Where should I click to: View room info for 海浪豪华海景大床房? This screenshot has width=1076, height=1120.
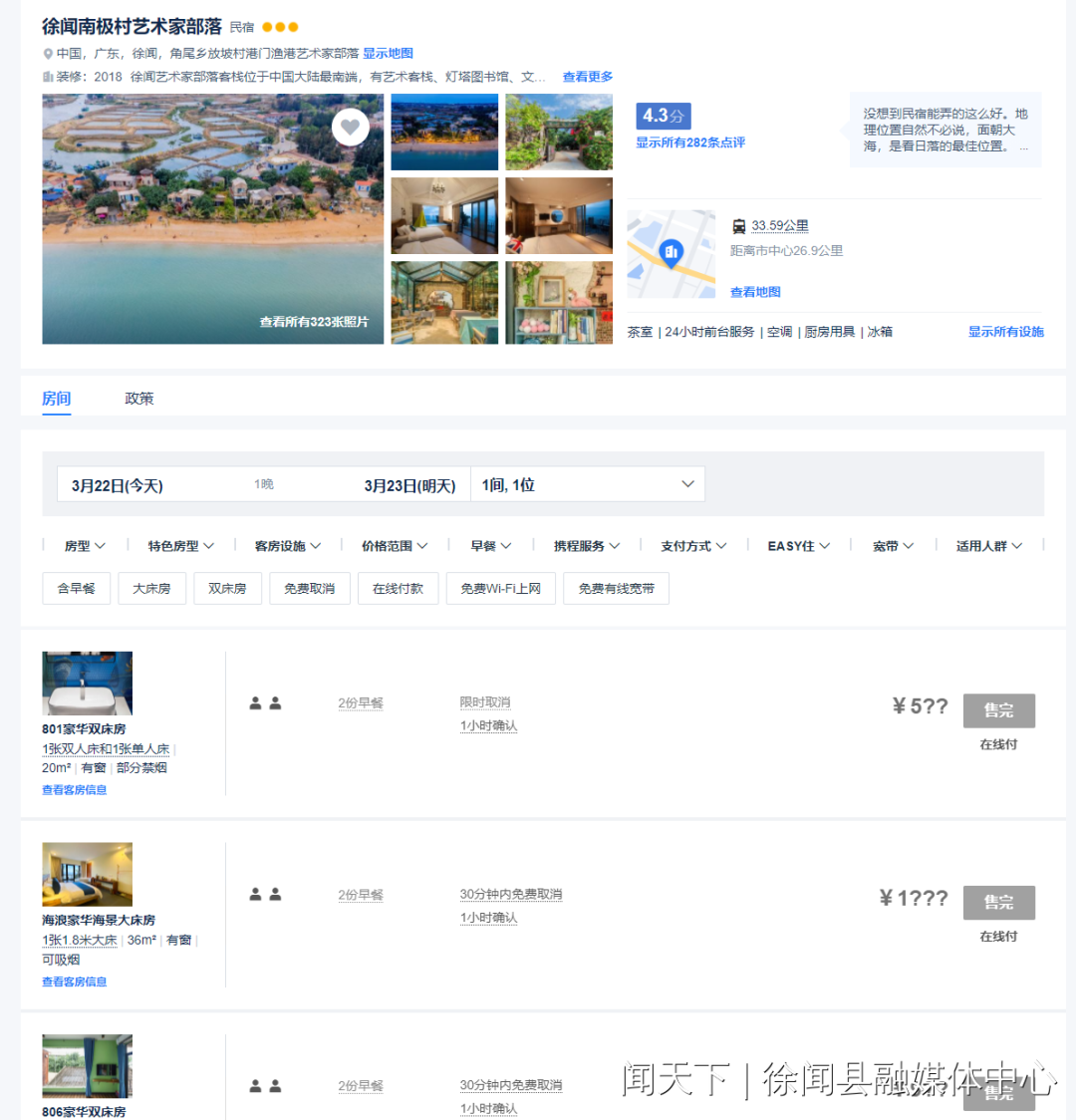(75, 982)
